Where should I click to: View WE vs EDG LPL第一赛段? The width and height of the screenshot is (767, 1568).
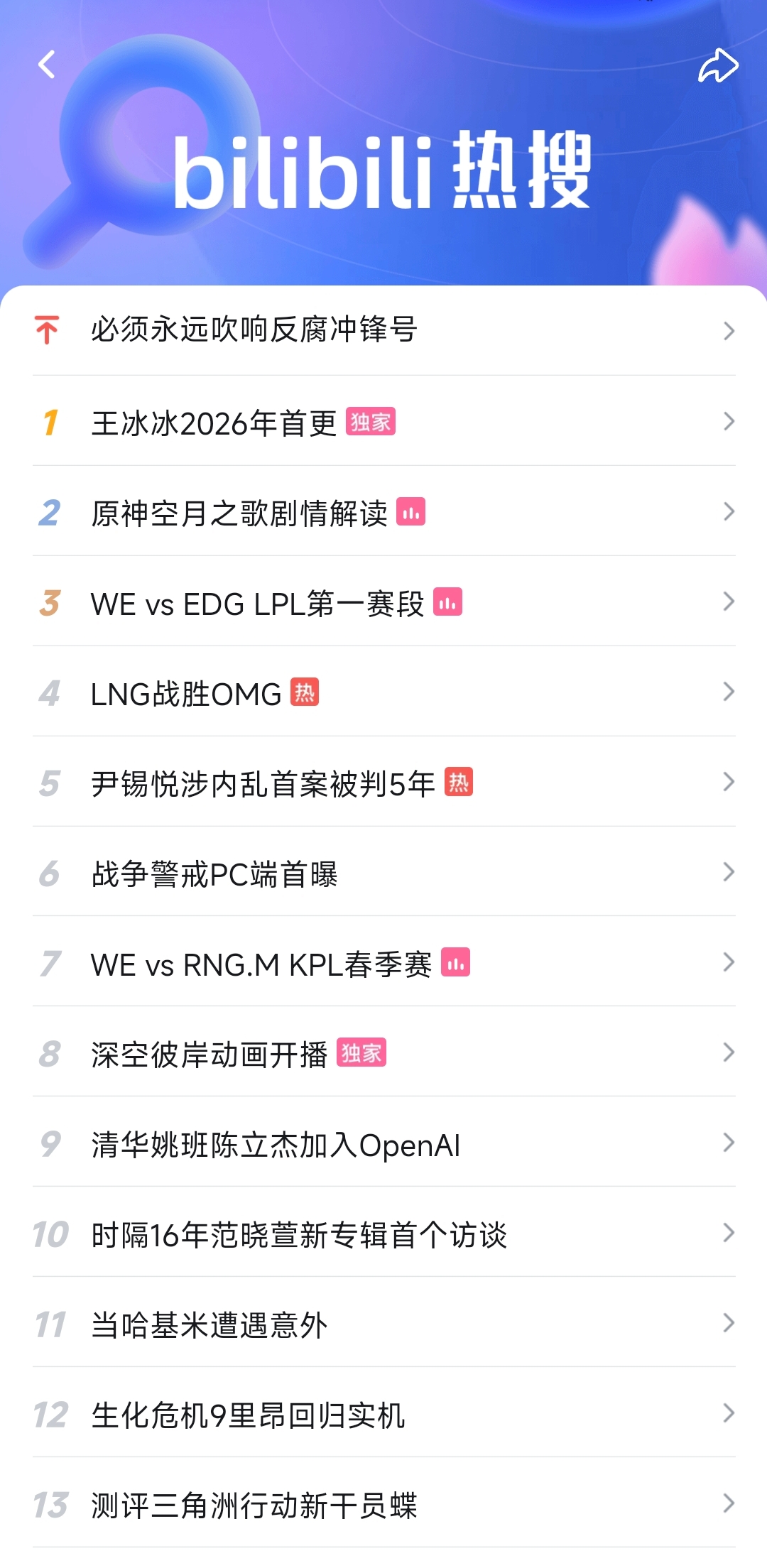(x=257, y=604)
